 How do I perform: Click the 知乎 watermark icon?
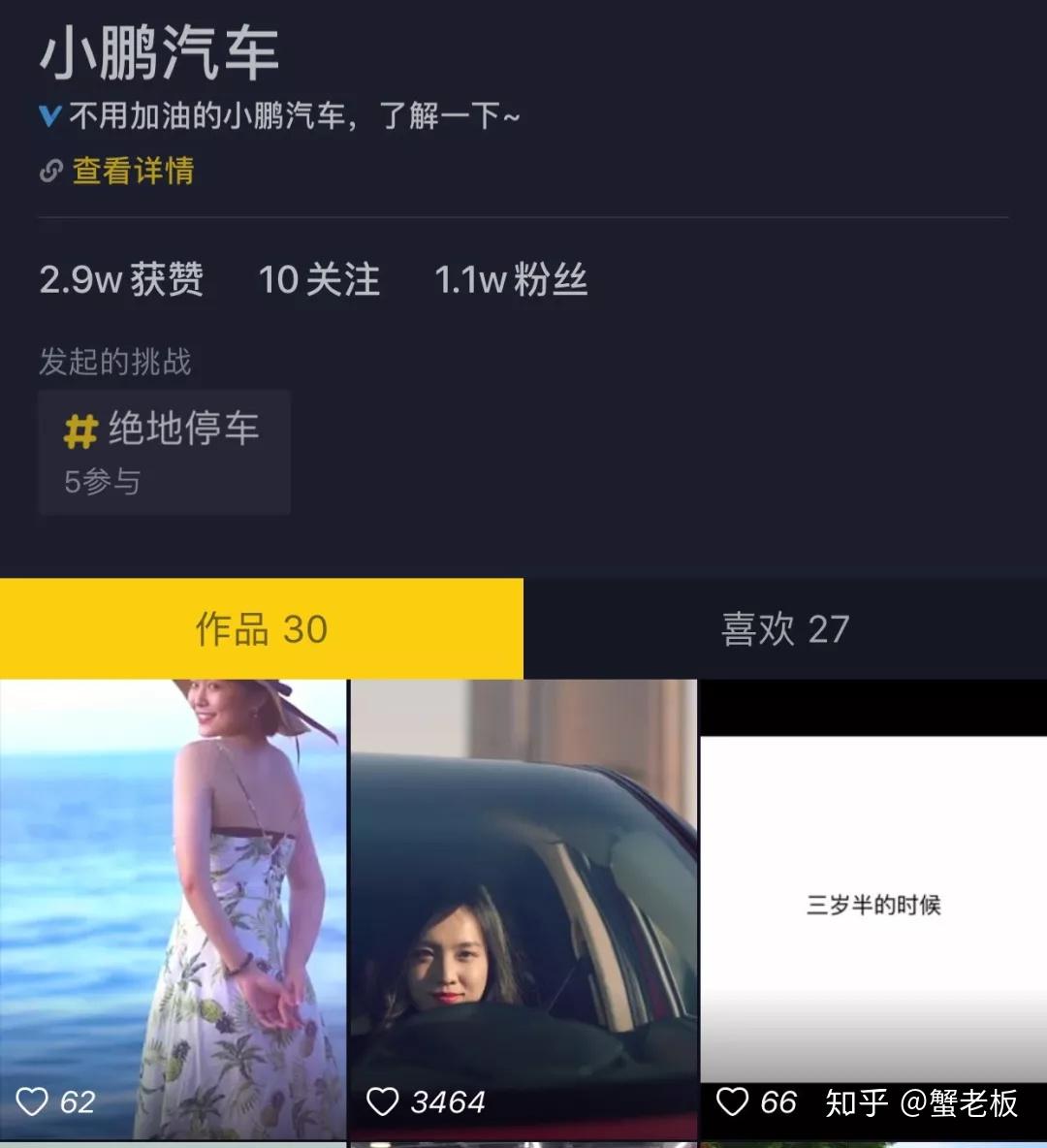[x=859, y=1103]
